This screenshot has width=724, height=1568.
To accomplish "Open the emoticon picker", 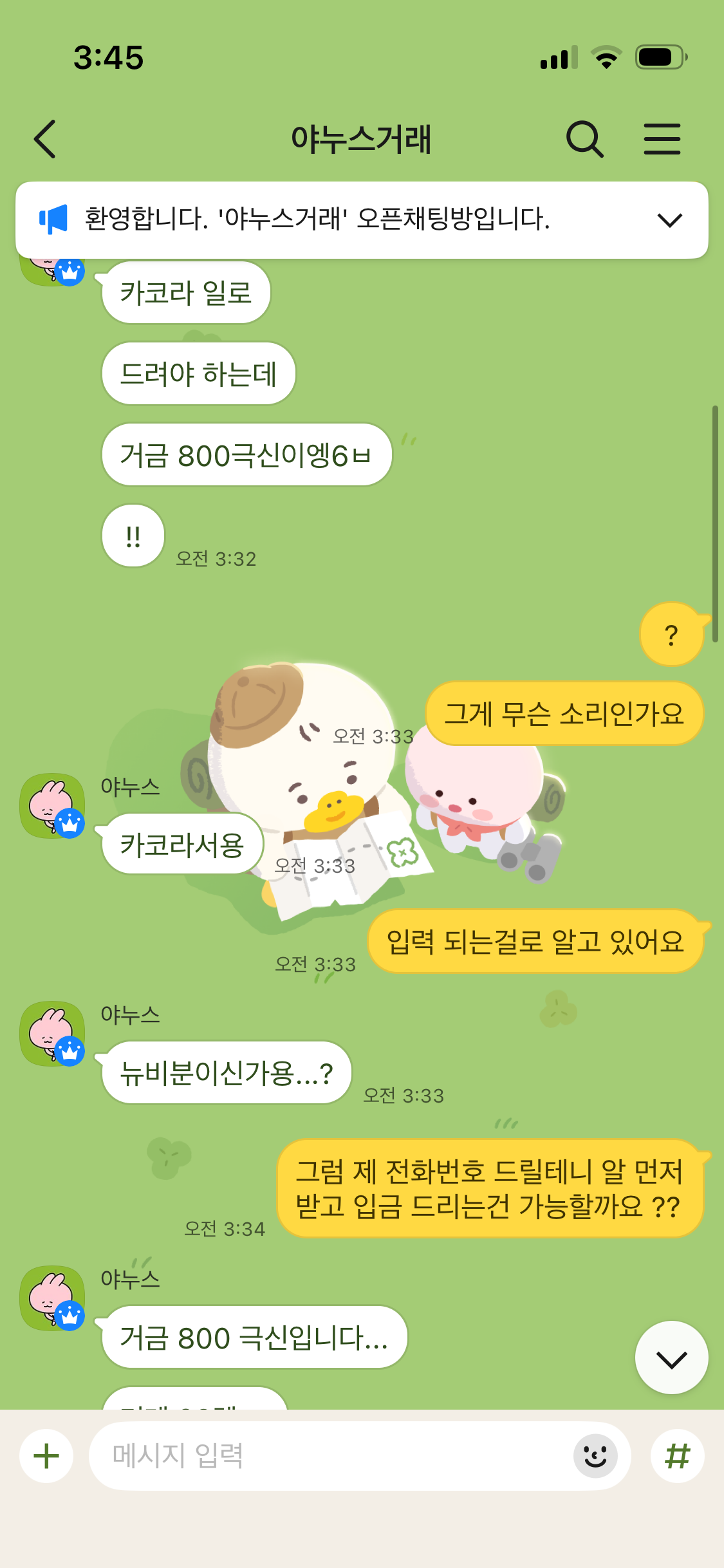I will click(x=595, y=1456).
